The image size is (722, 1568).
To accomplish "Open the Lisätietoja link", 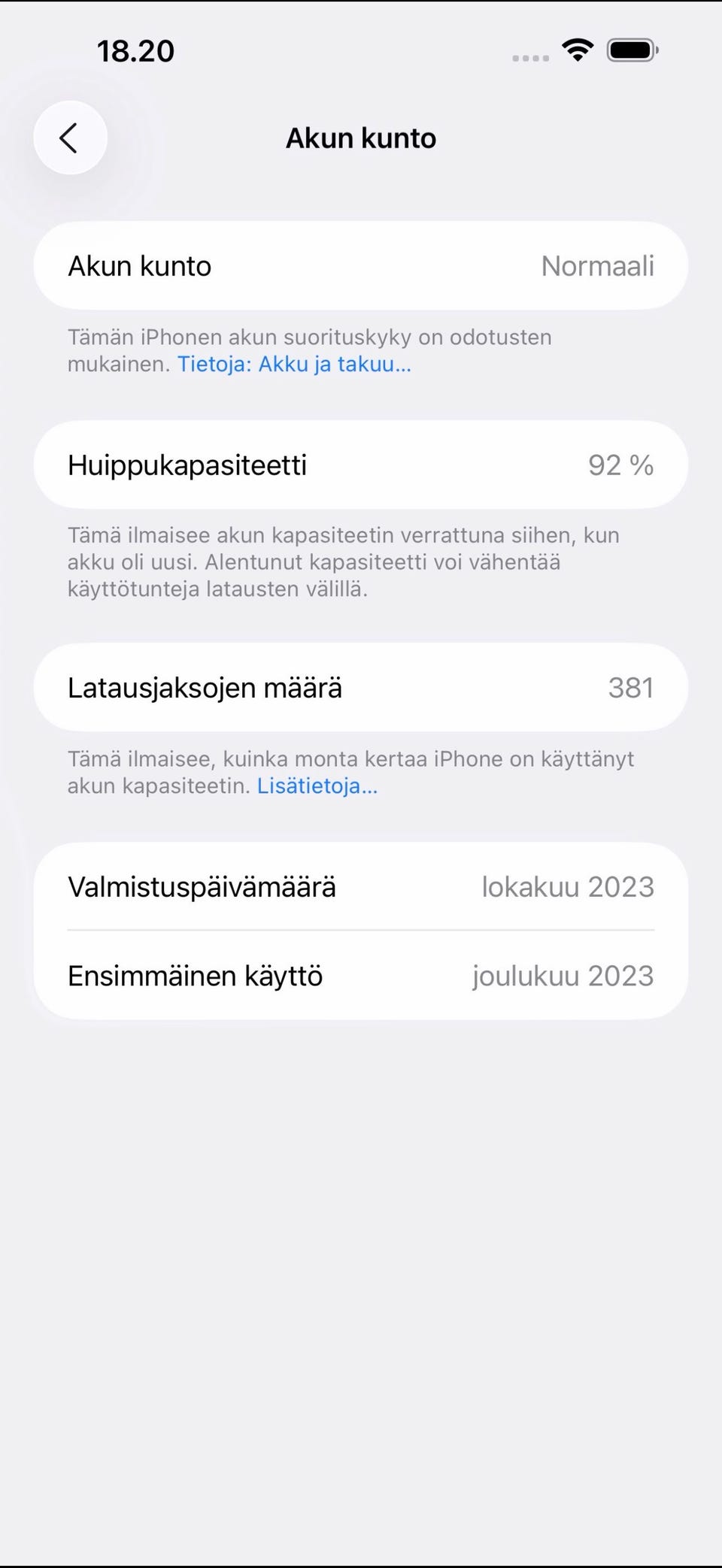I will 317,786.
